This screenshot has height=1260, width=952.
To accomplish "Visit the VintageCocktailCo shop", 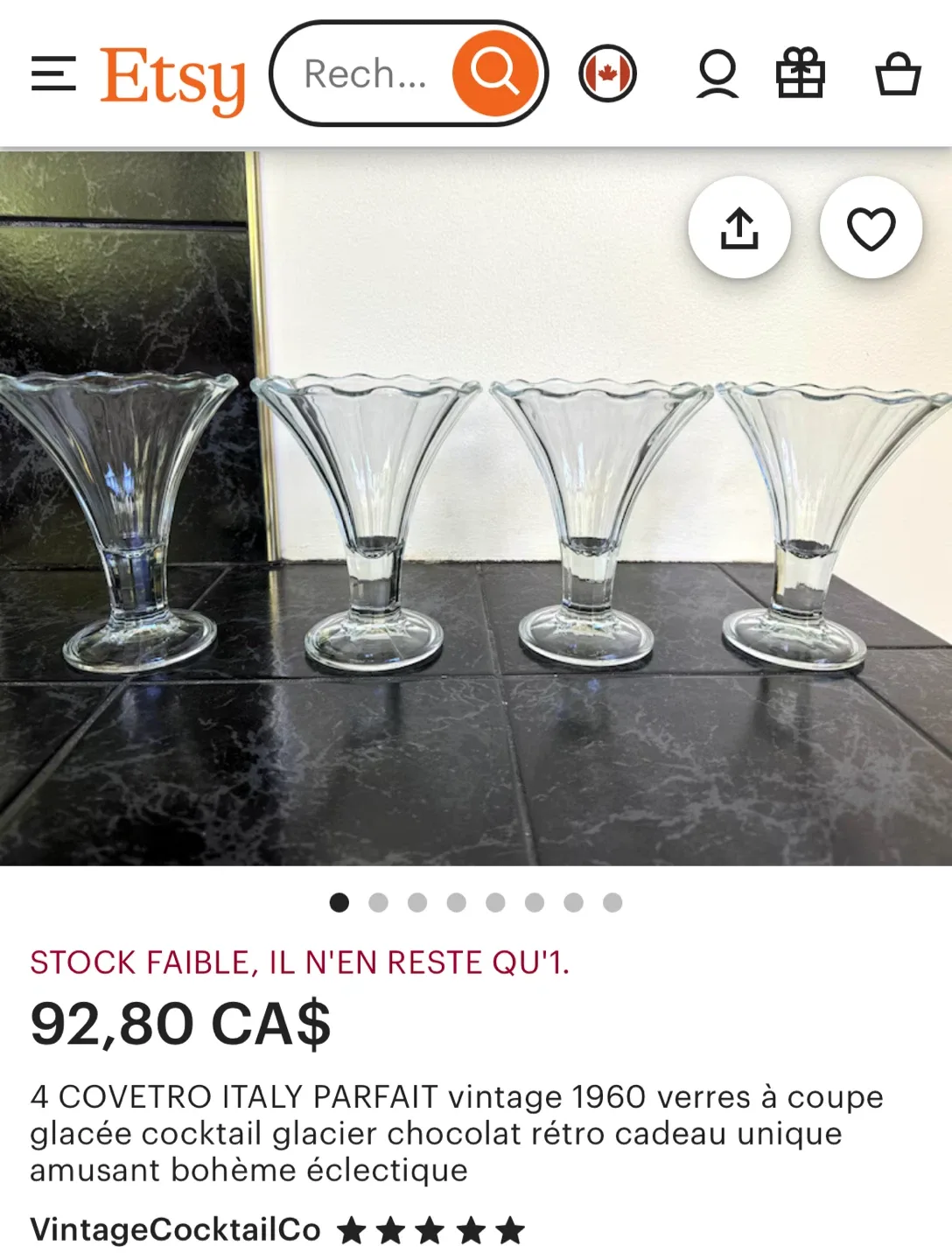I will 173,1229.
